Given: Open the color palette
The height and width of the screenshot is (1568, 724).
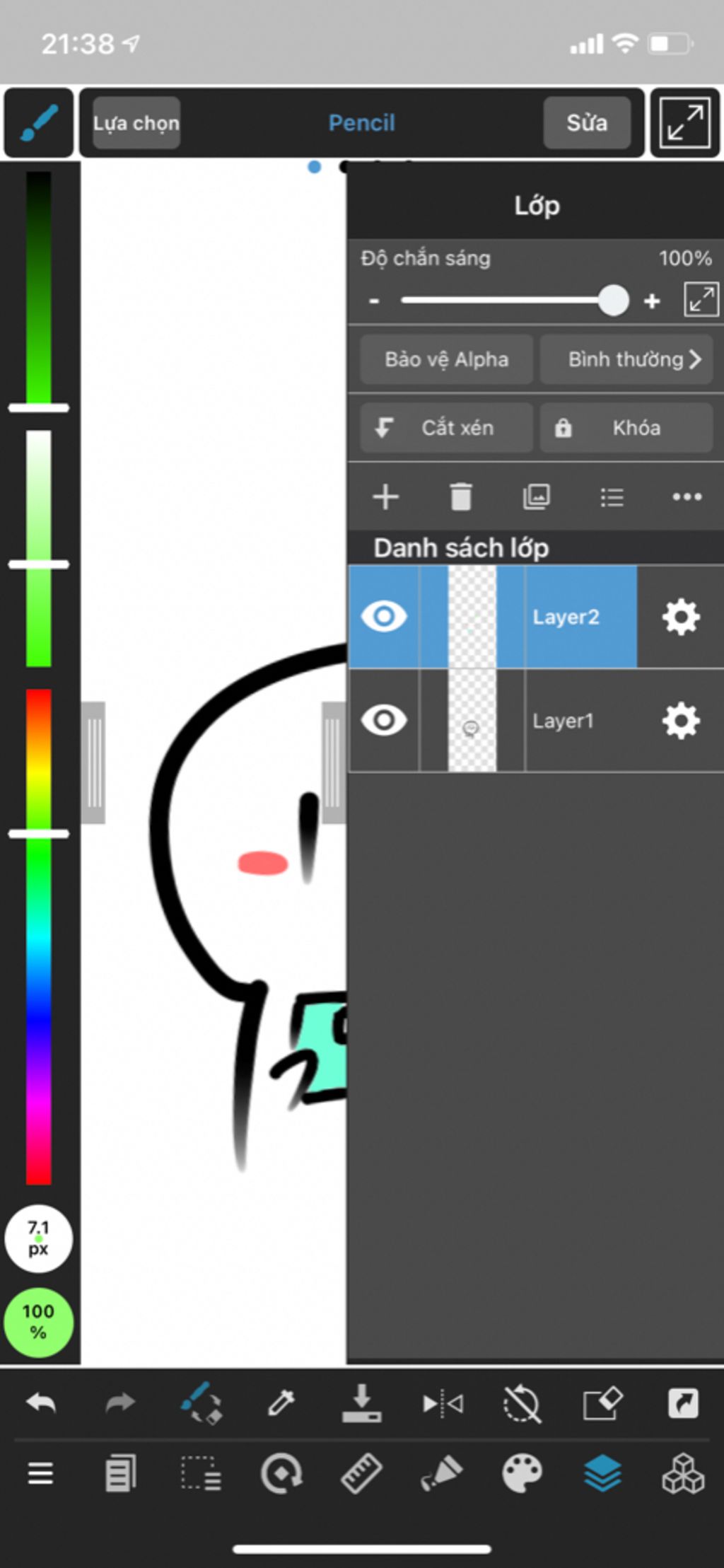Looking at the screenshot, I should pos(522,1474).
